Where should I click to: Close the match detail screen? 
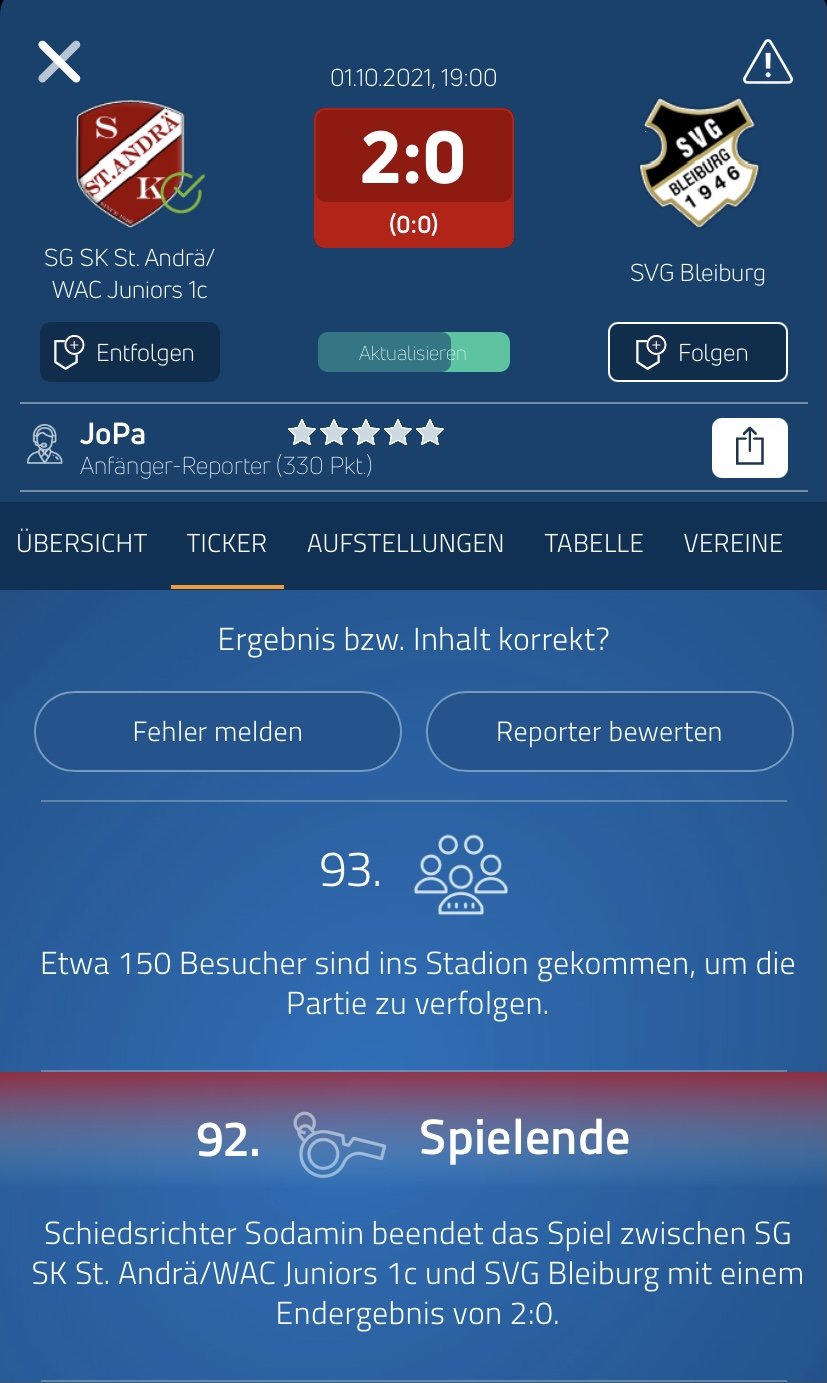coord(59,62)
